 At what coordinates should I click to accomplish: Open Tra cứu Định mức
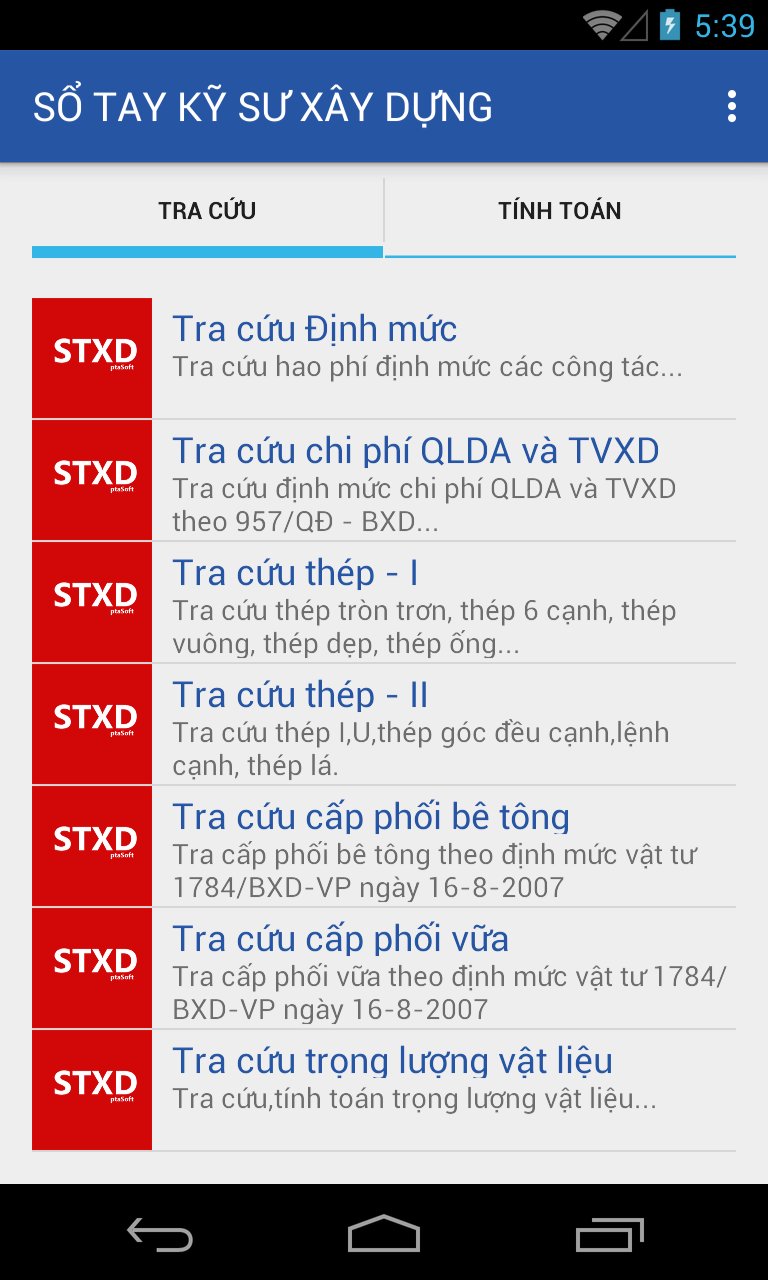[x=384, y=358]
